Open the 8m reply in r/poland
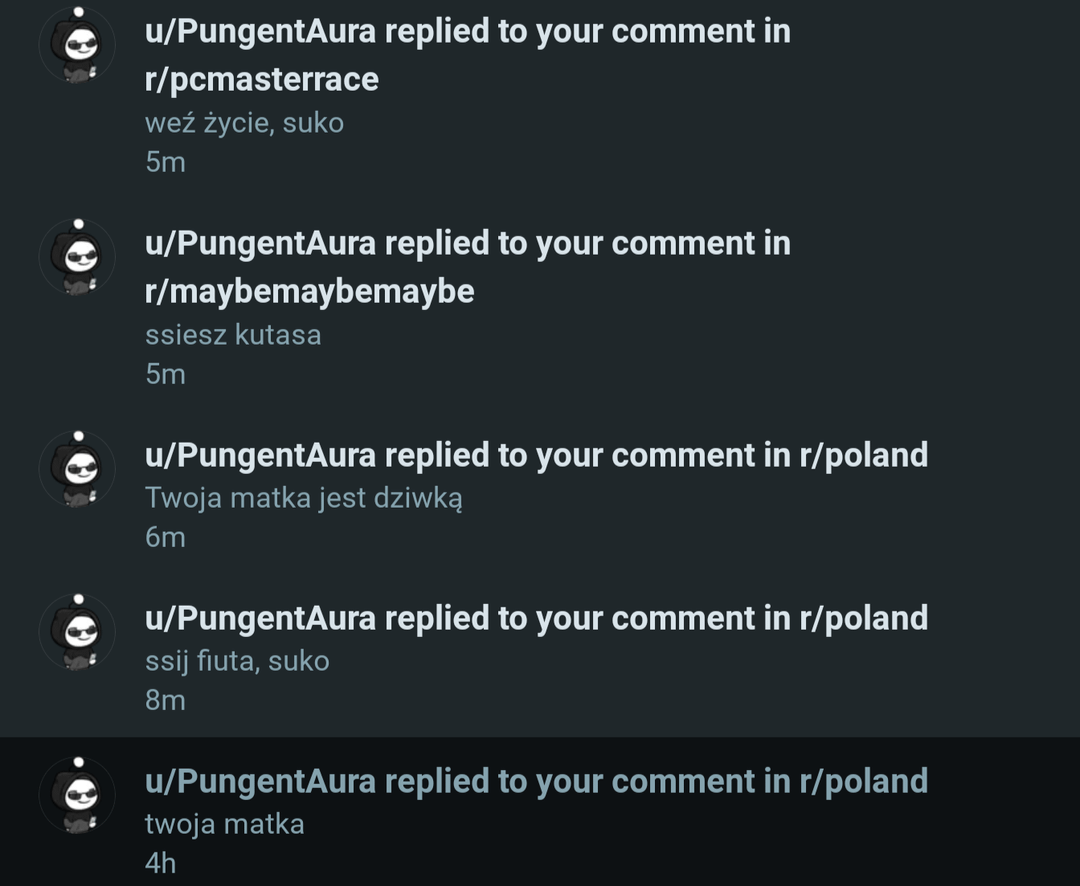The width and height of the screenshot is (1080, 886). pyautogui.click(x=540, y=657)
